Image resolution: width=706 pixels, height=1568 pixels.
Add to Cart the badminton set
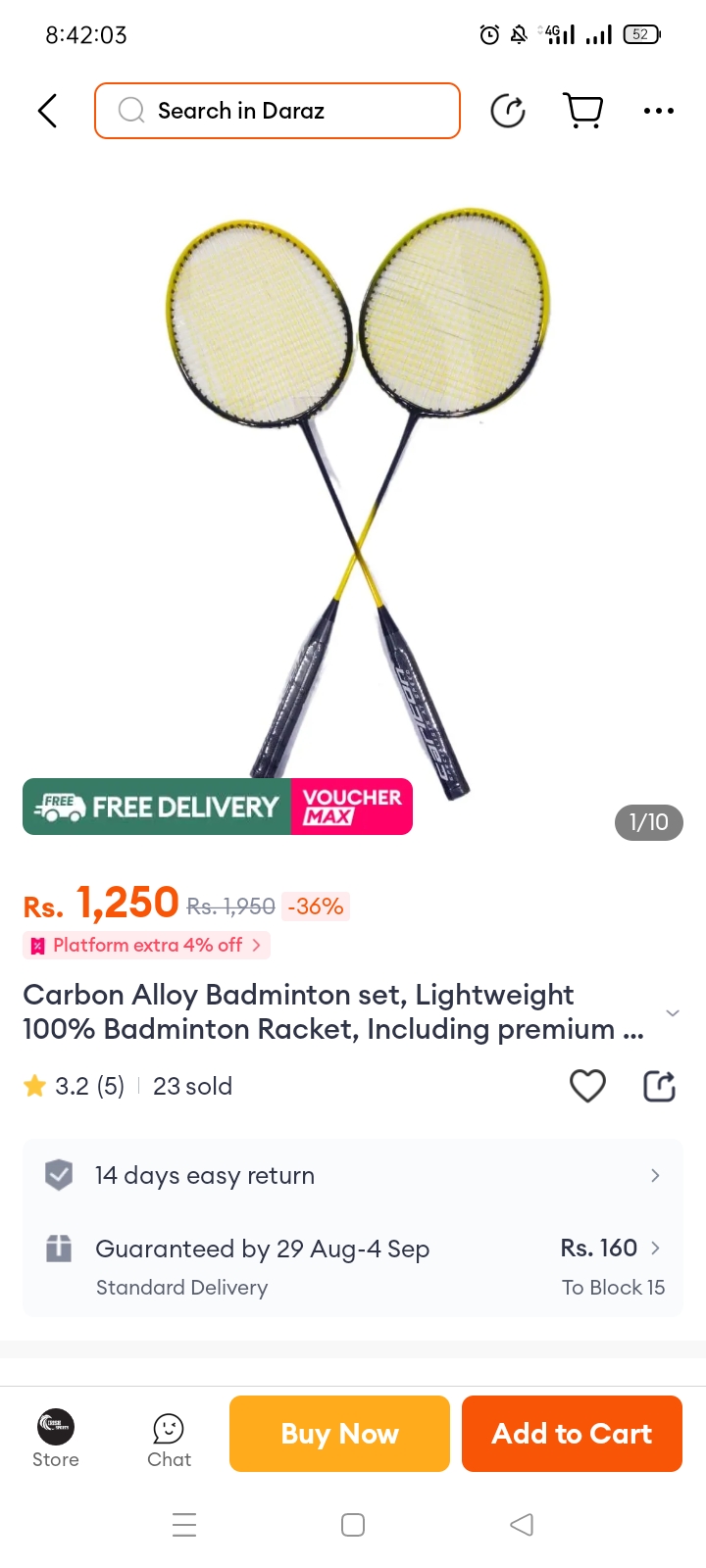coord(572,1434)
